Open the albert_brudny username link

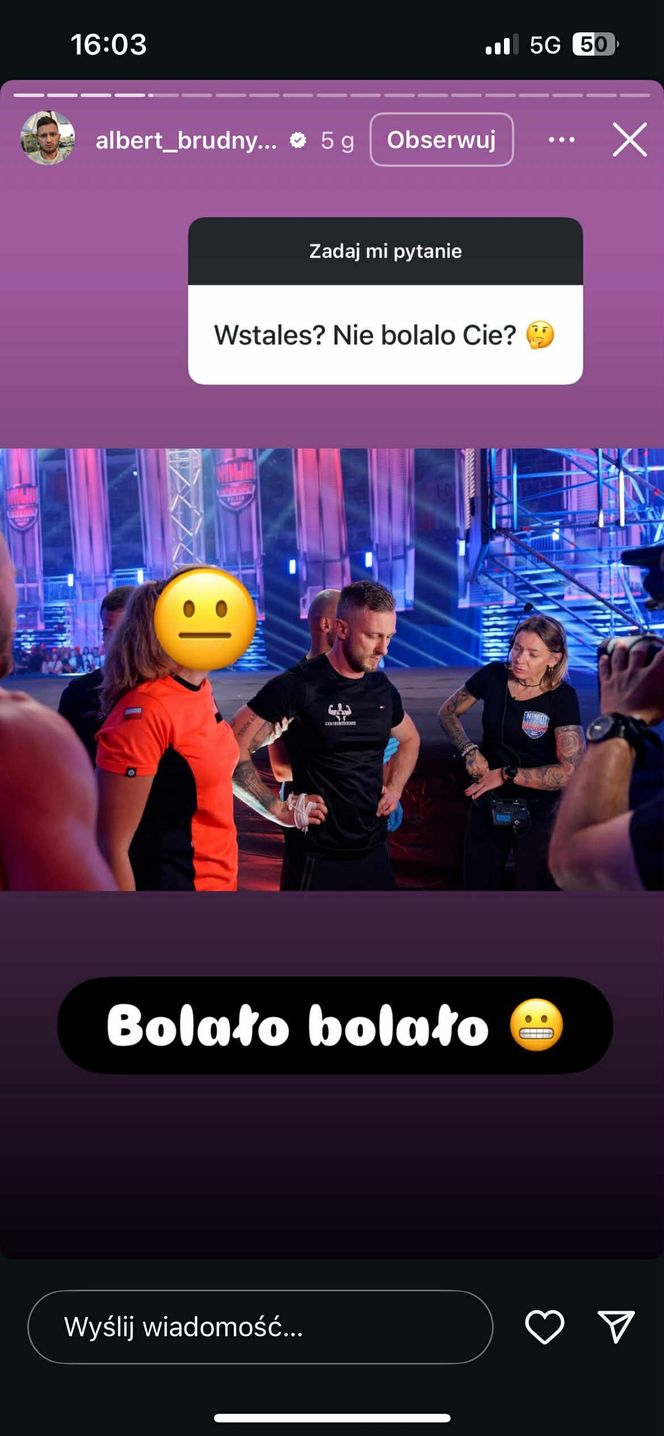[x=186, y=141]
